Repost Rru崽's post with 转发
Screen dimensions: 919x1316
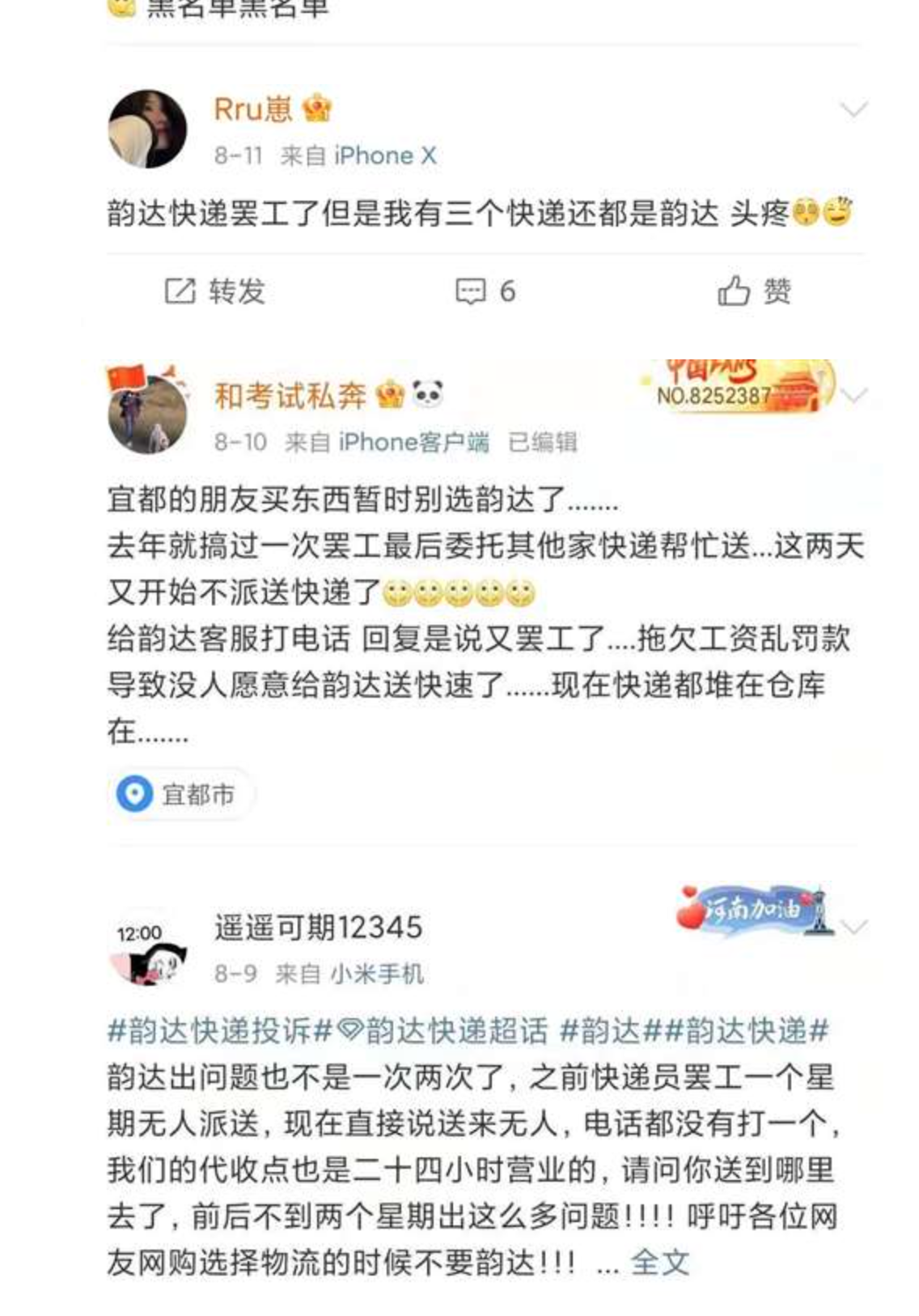215,291
